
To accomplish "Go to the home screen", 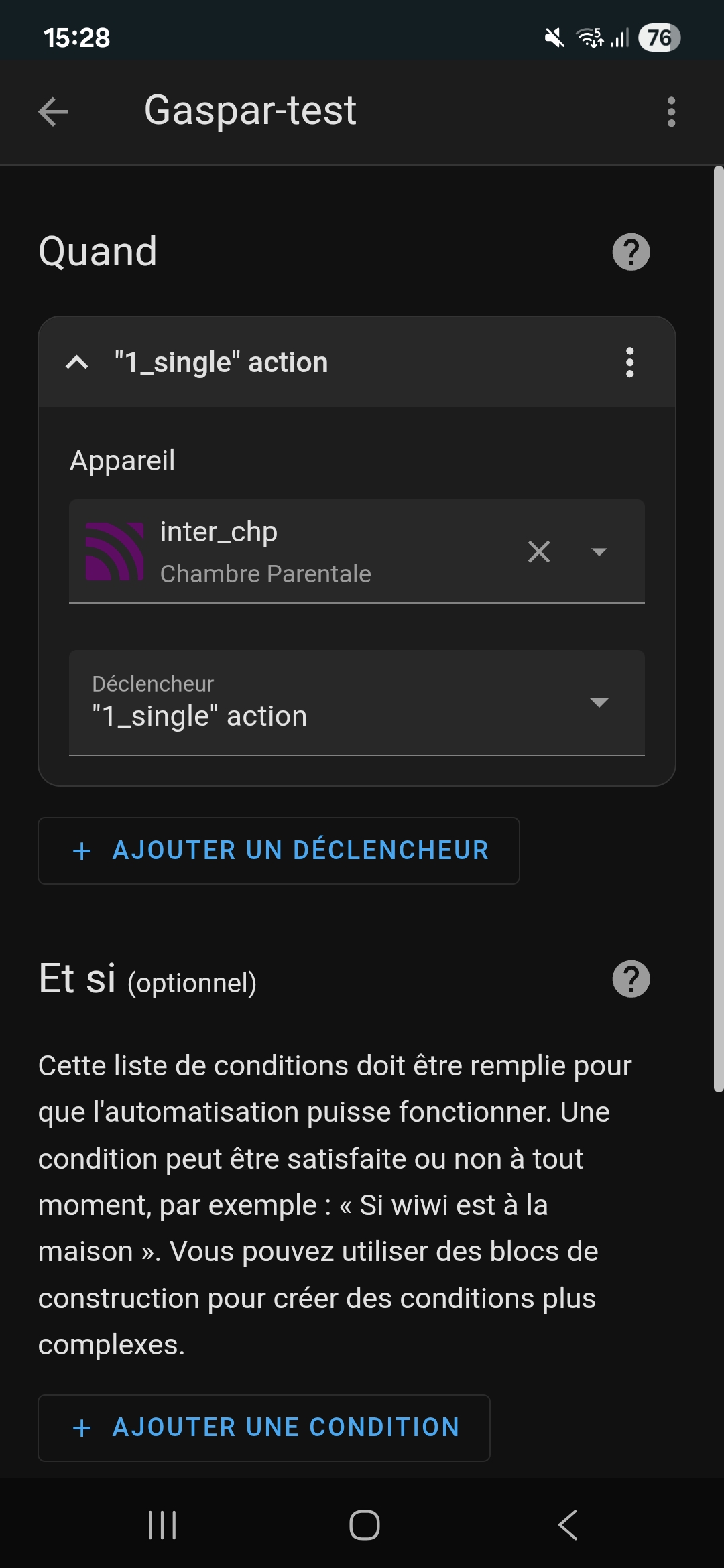I will (364, 1525).
